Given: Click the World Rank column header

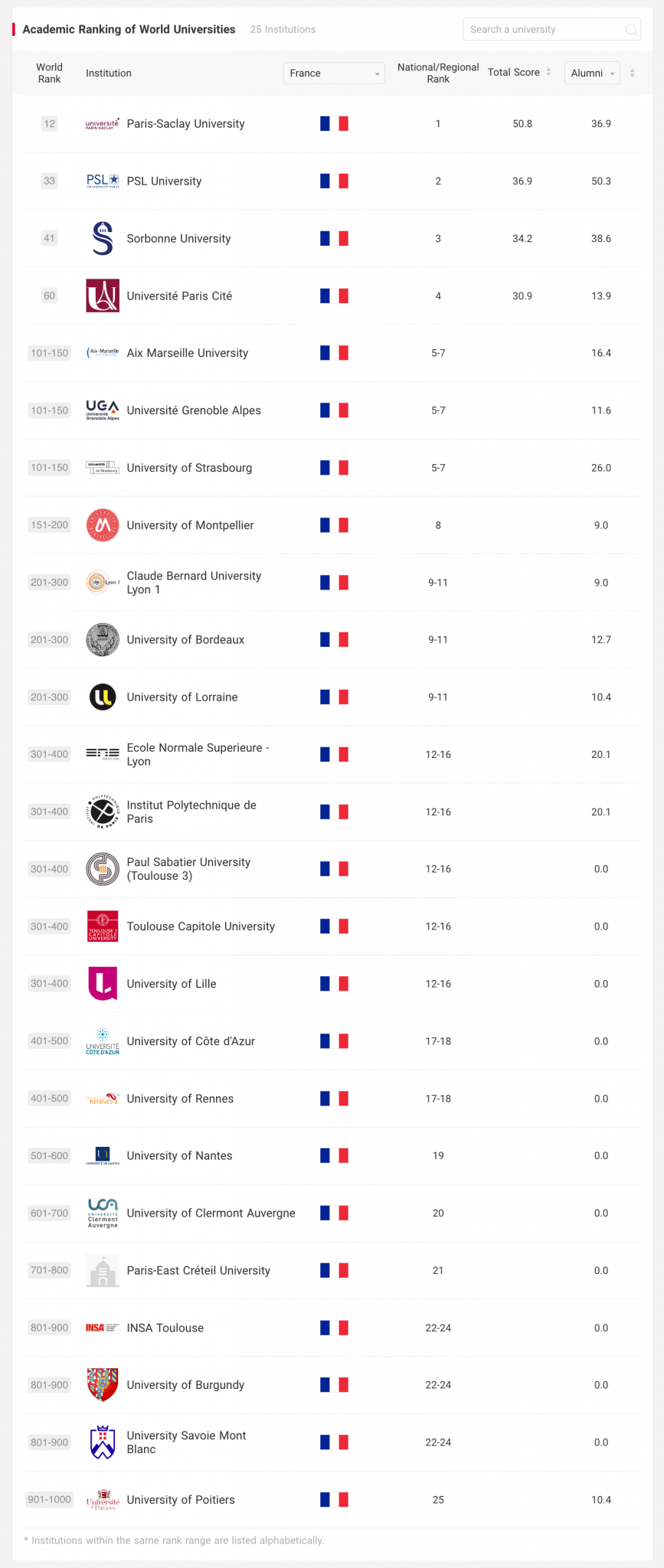Looking at the screenshot, I should [x=49, y=73].
